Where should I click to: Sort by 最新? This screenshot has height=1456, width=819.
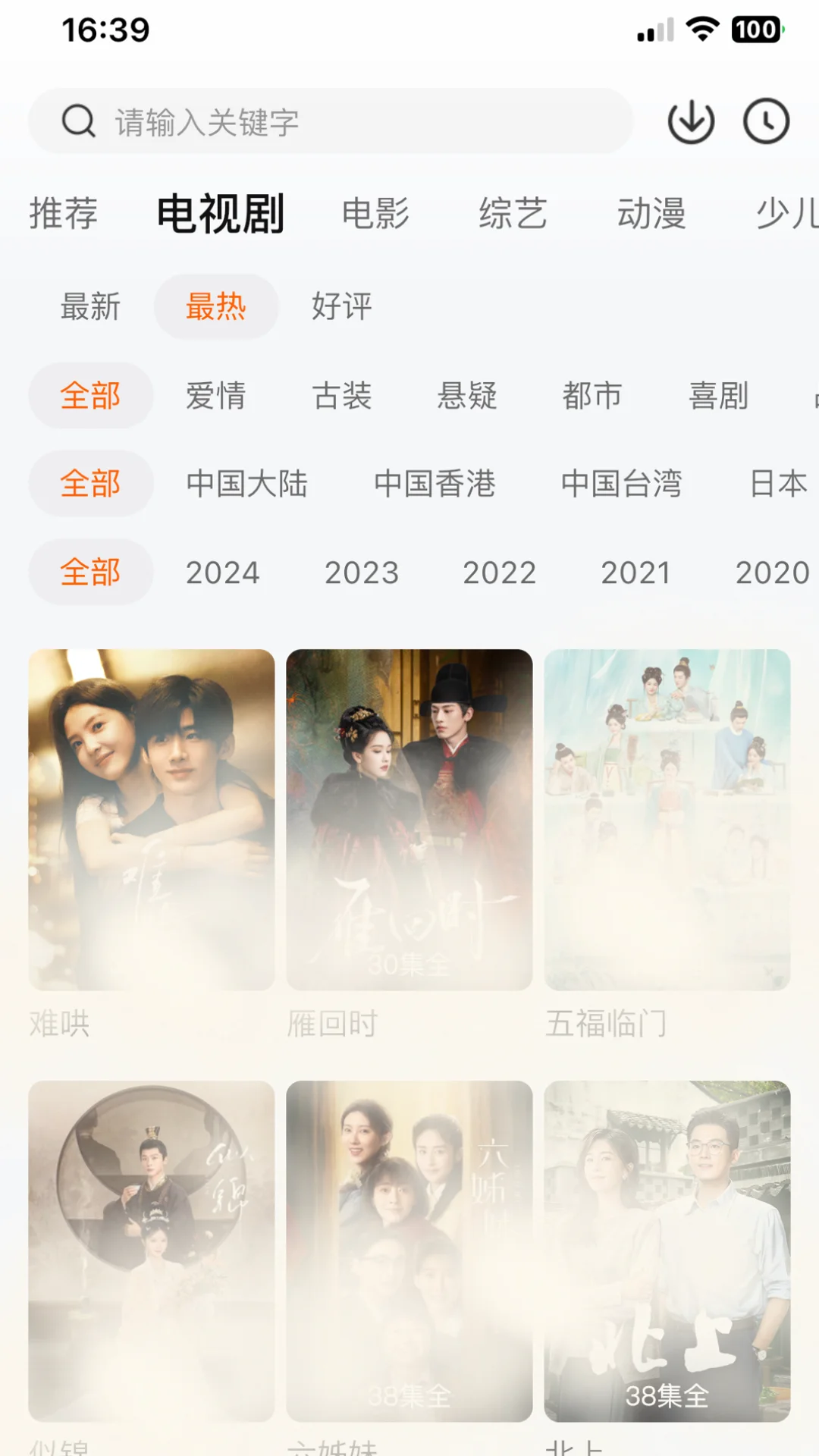point(90,306)
